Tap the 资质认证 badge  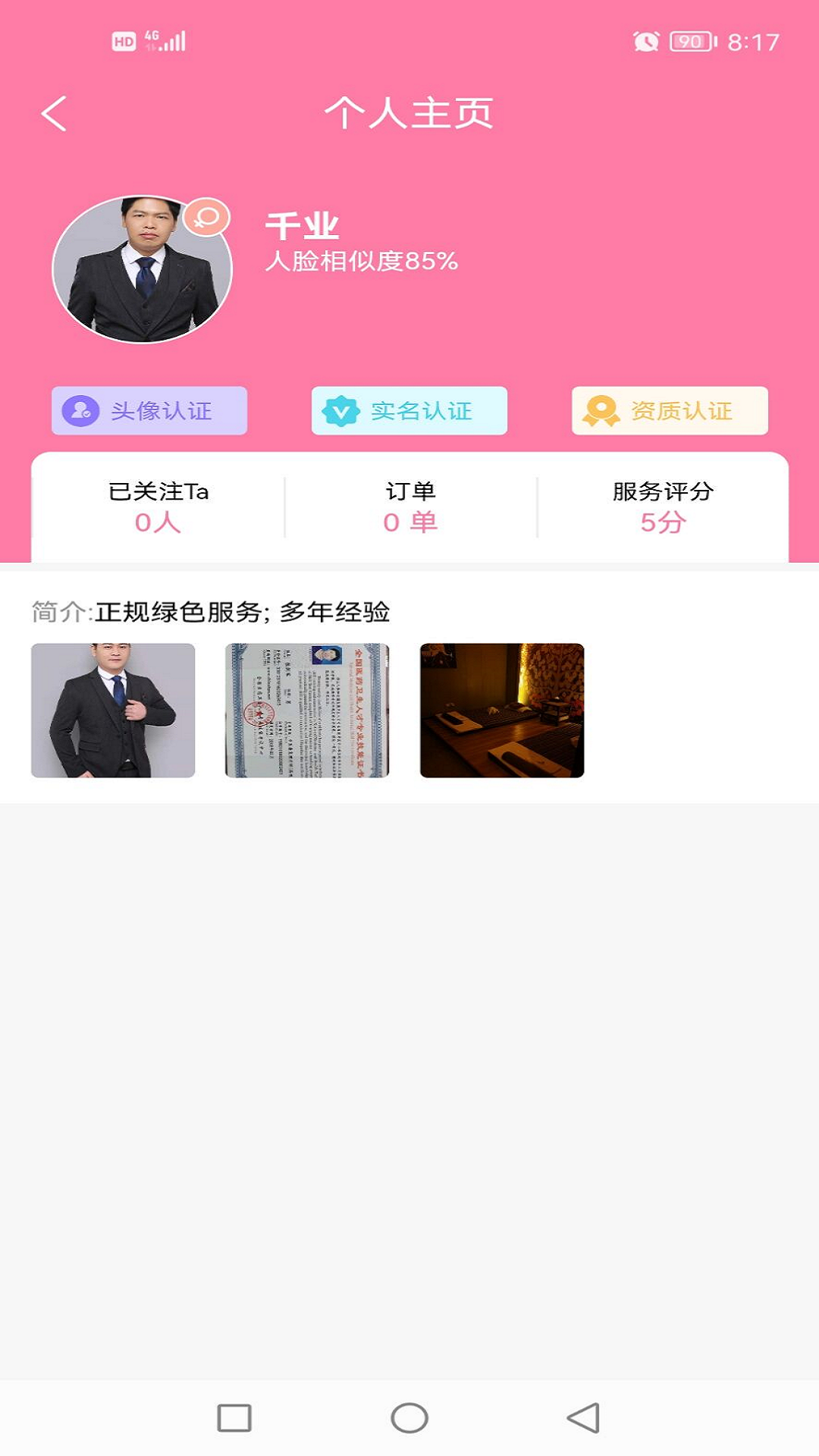pos(670,411)
